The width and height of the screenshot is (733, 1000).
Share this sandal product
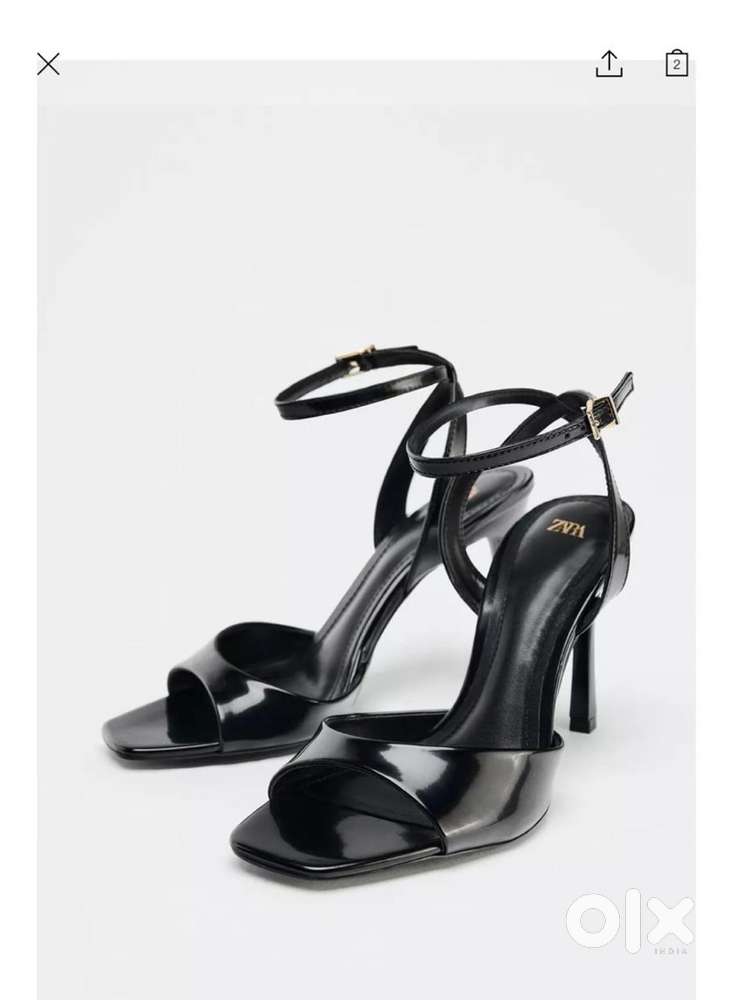click(x=609, y=64)
